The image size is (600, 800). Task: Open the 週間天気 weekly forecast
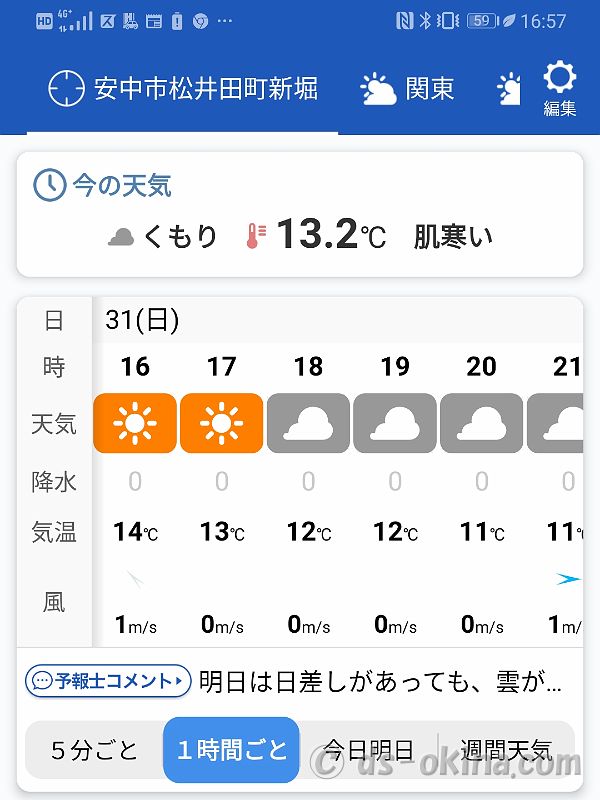click(505, 750)
